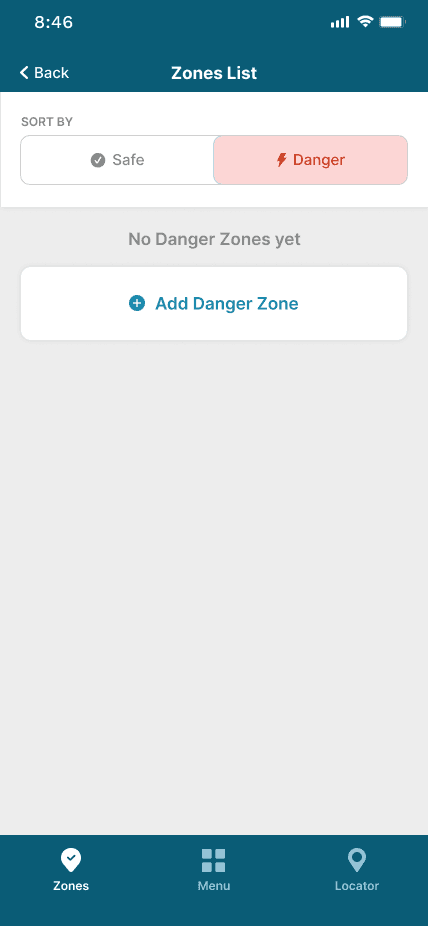Switch sorting to Safe zones
The width and height of the screenshot is (428, 926).
(117, 160)
